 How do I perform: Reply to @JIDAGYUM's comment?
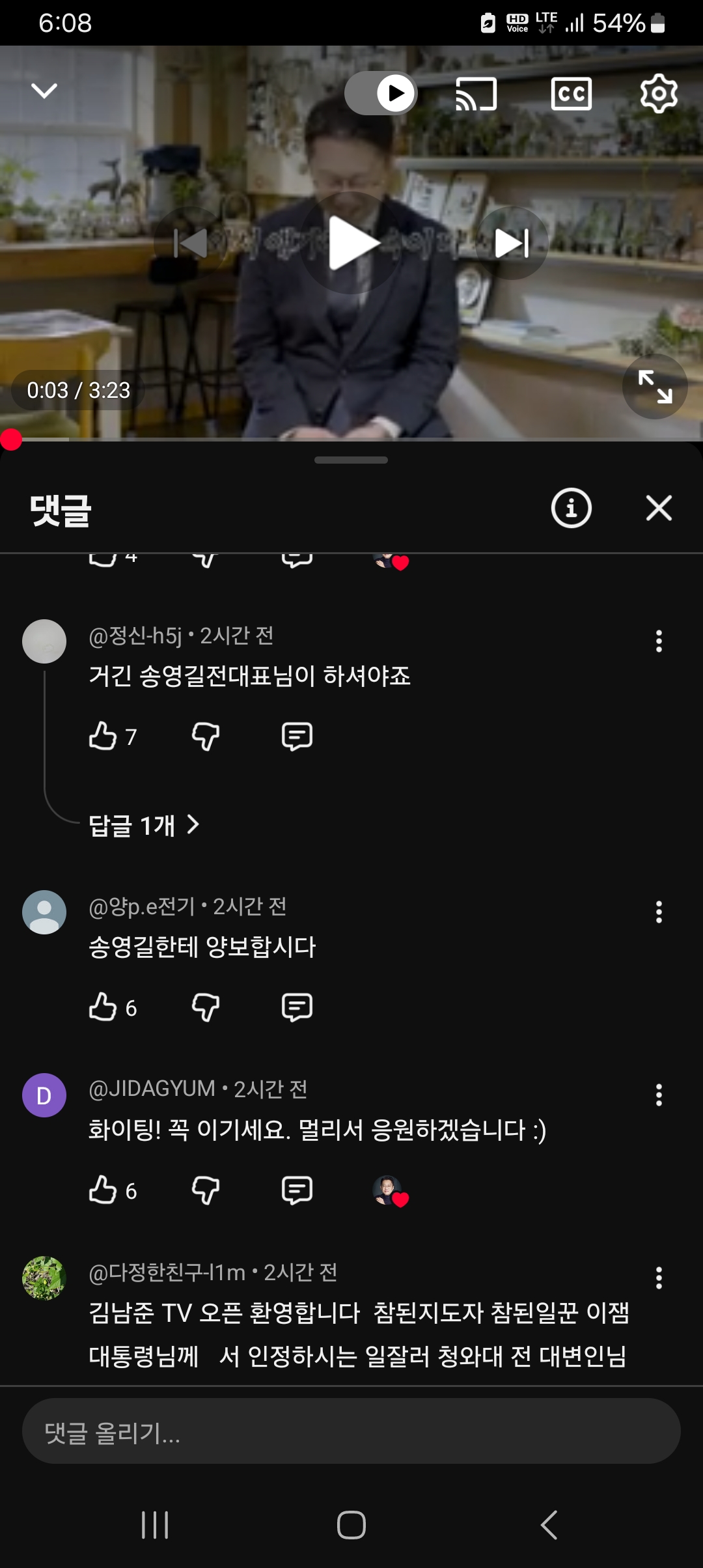pos(297,1190)
